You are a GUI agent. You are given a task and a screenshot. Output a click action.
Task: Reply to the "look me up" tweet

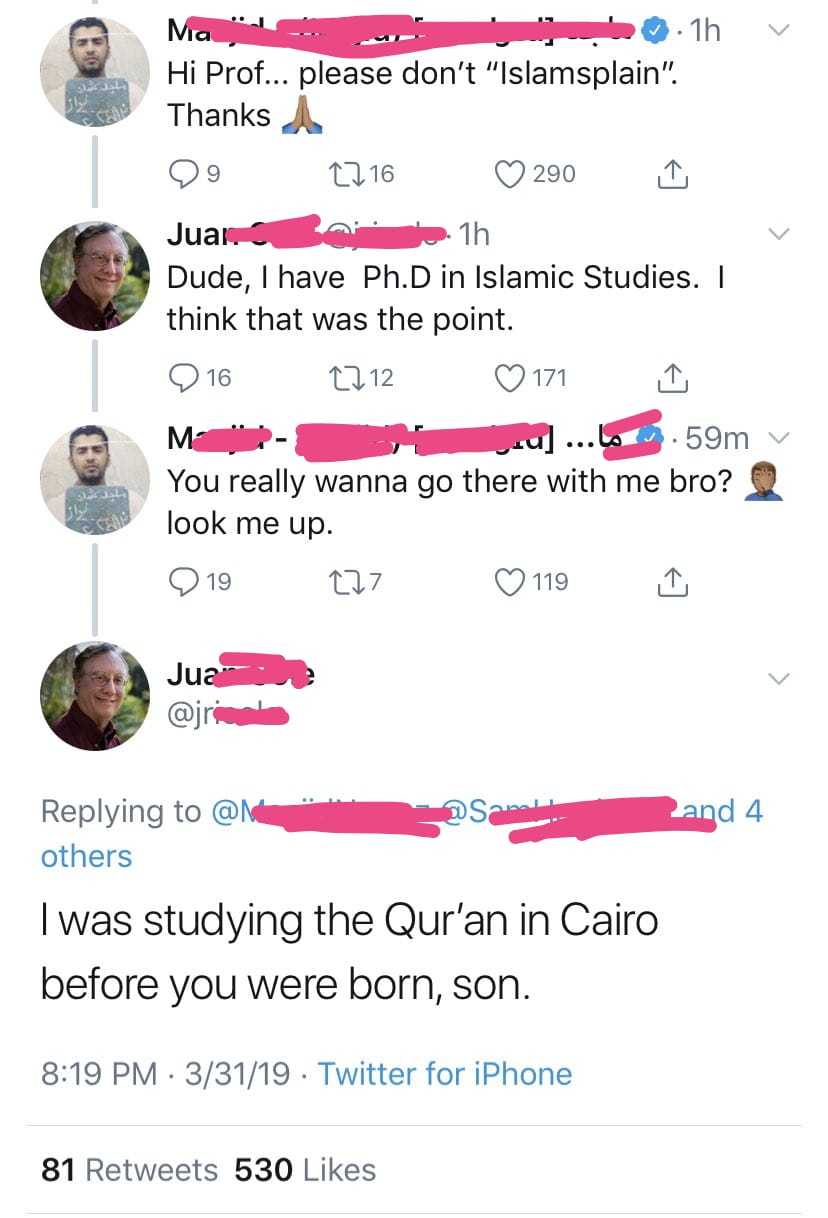point(184,581)
